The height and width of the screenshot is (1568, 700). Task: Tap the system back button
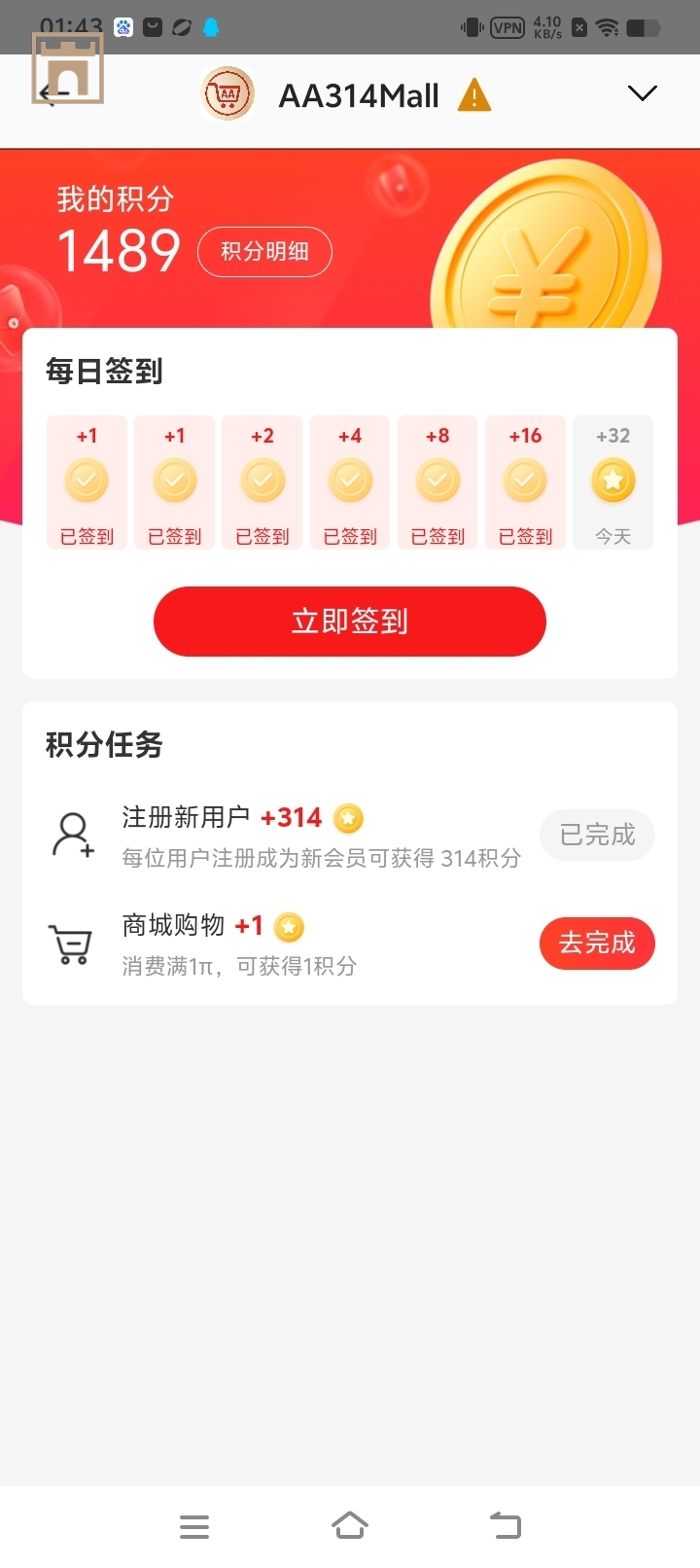(506, 1525)
